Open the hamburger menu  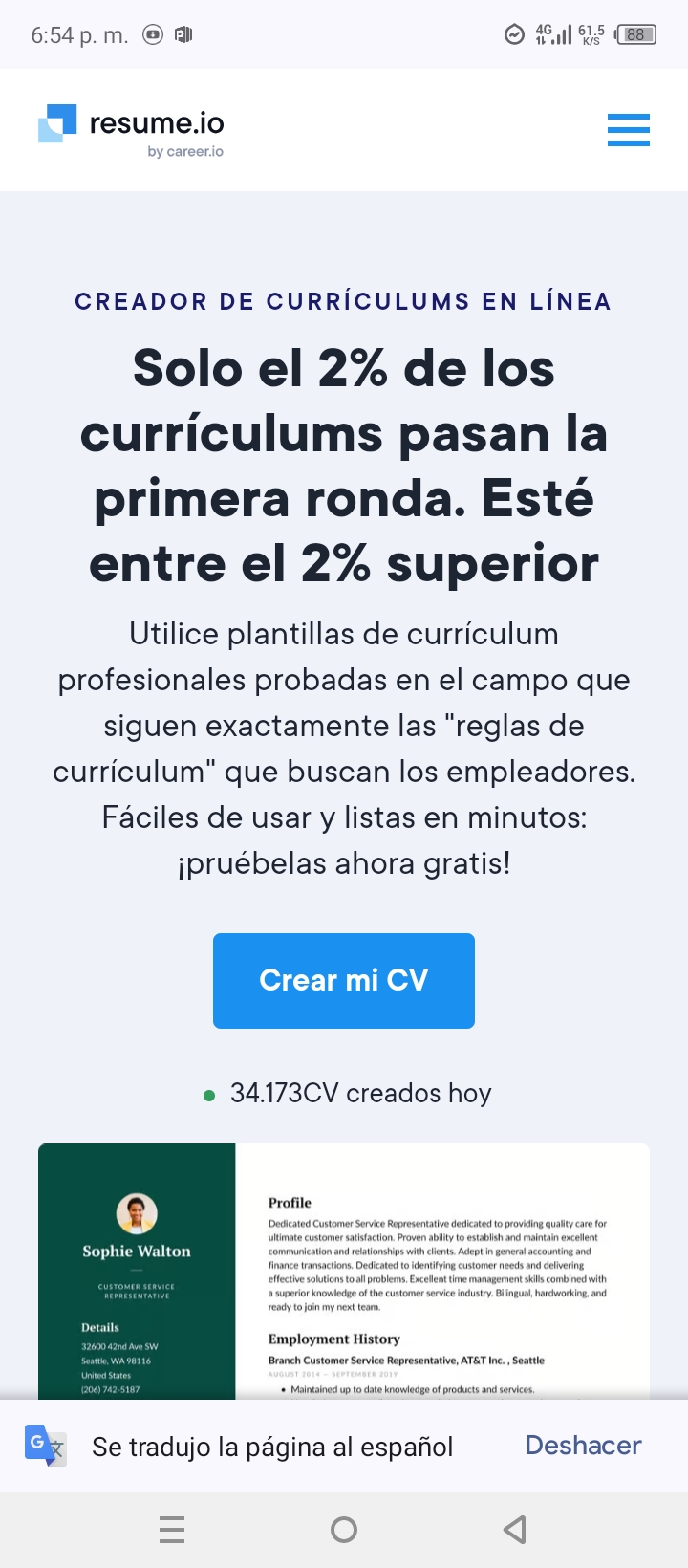tap(628, 130)
